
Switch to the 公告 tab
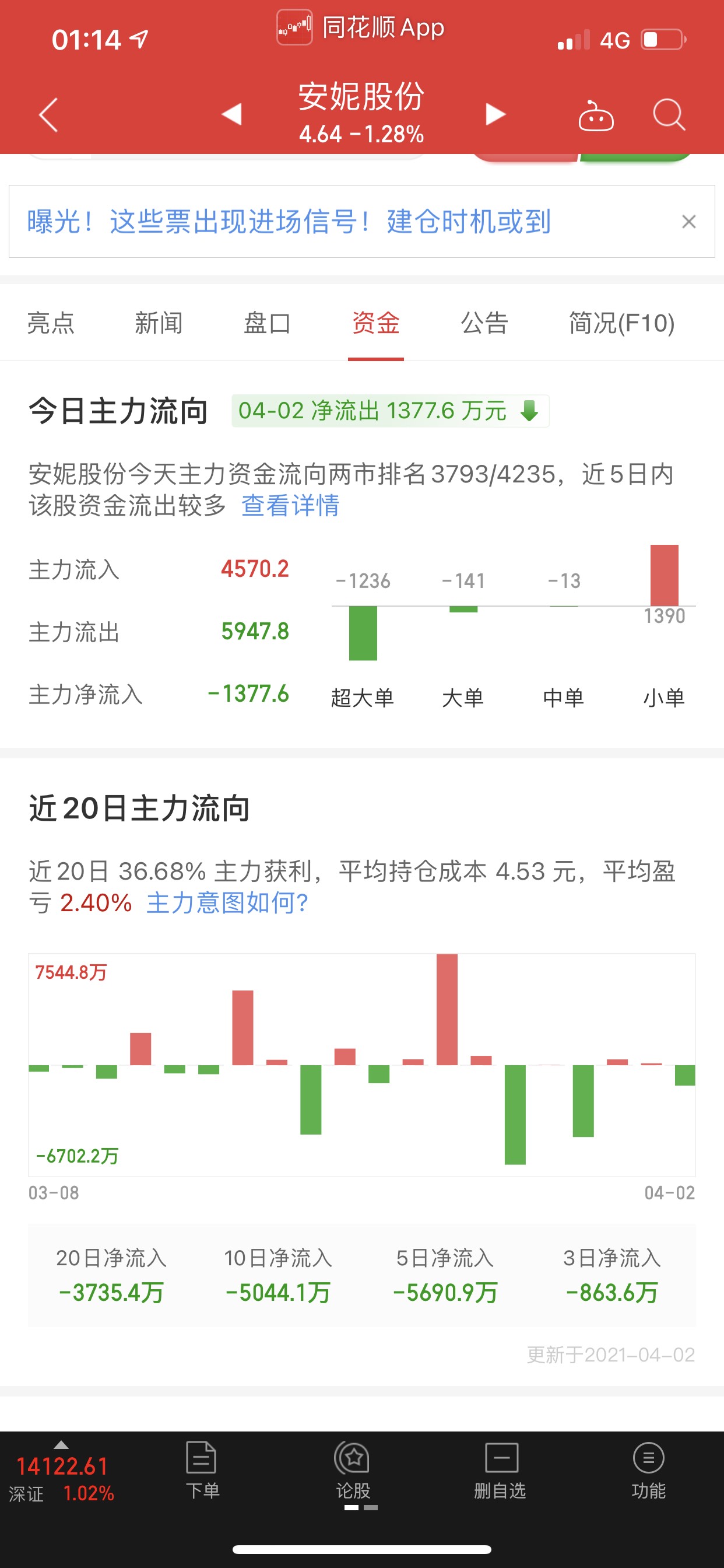(484, 323)
